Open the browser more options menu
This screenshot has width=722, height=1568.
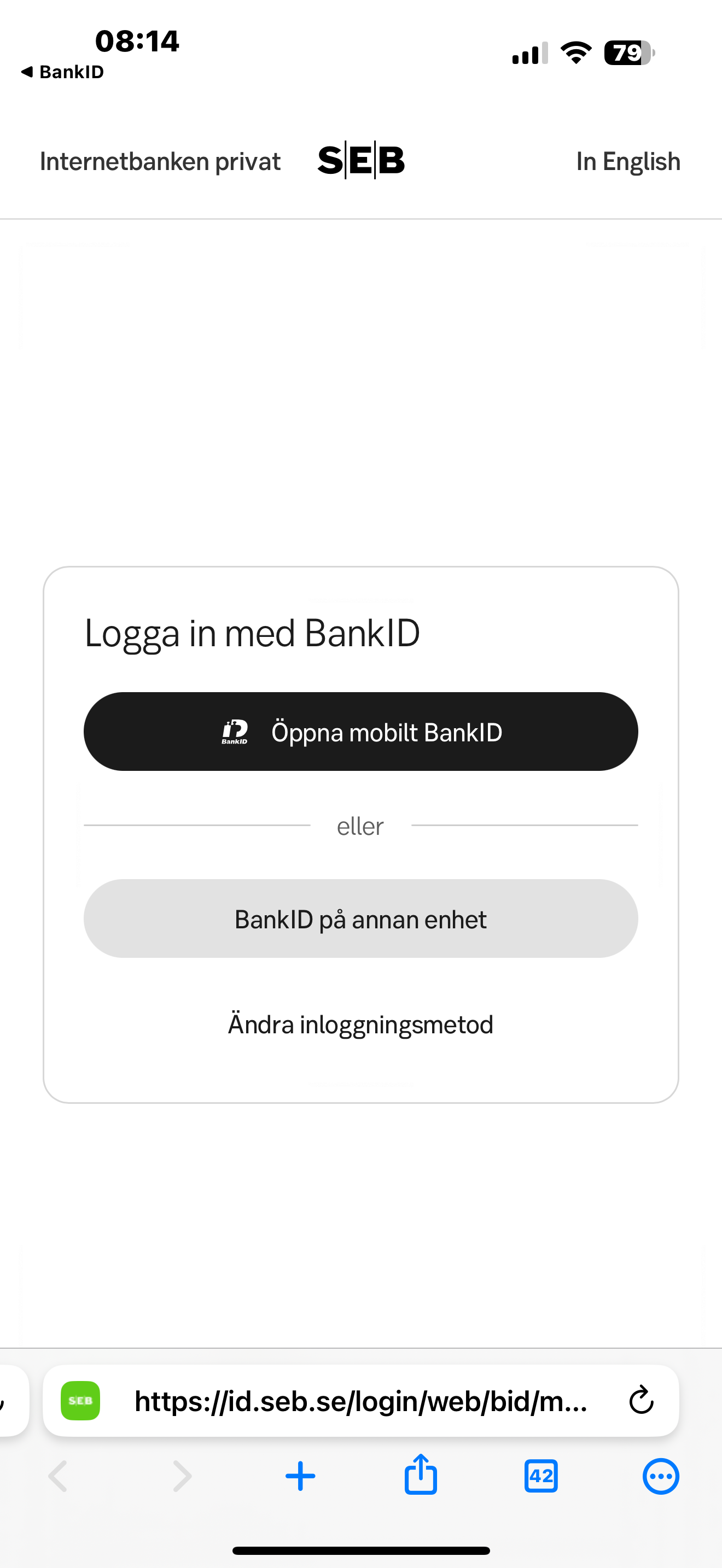(661, 1476)
